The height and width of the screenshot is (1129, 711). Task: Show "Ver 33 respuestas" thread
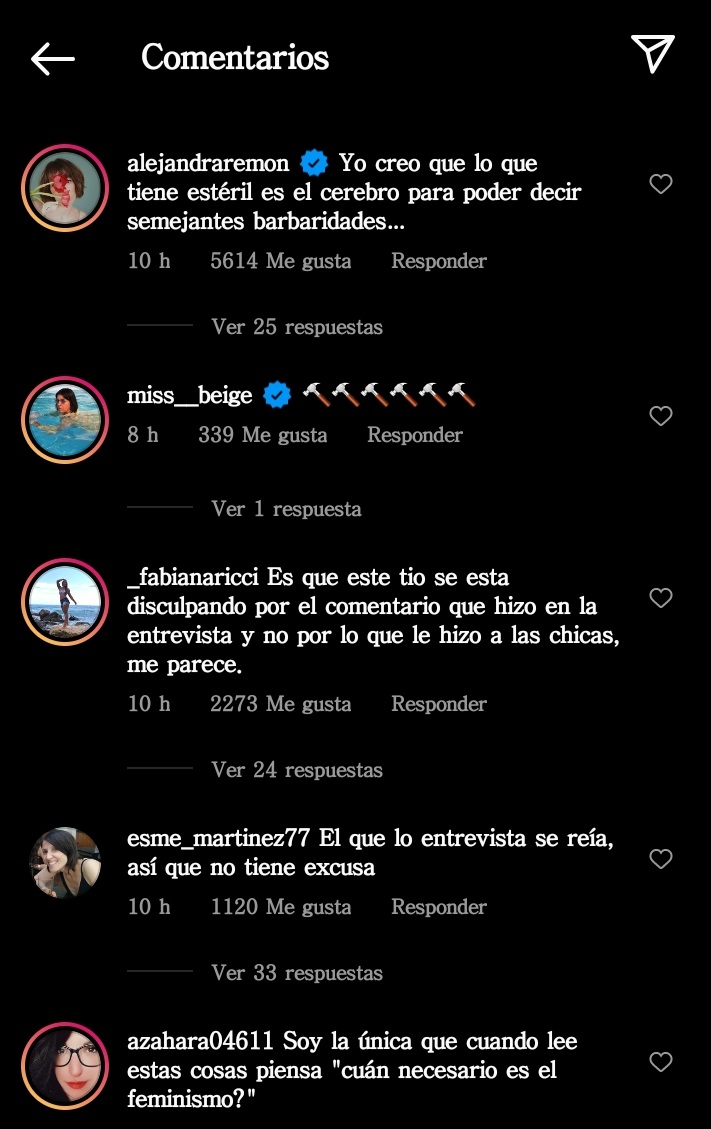(297, 973)
